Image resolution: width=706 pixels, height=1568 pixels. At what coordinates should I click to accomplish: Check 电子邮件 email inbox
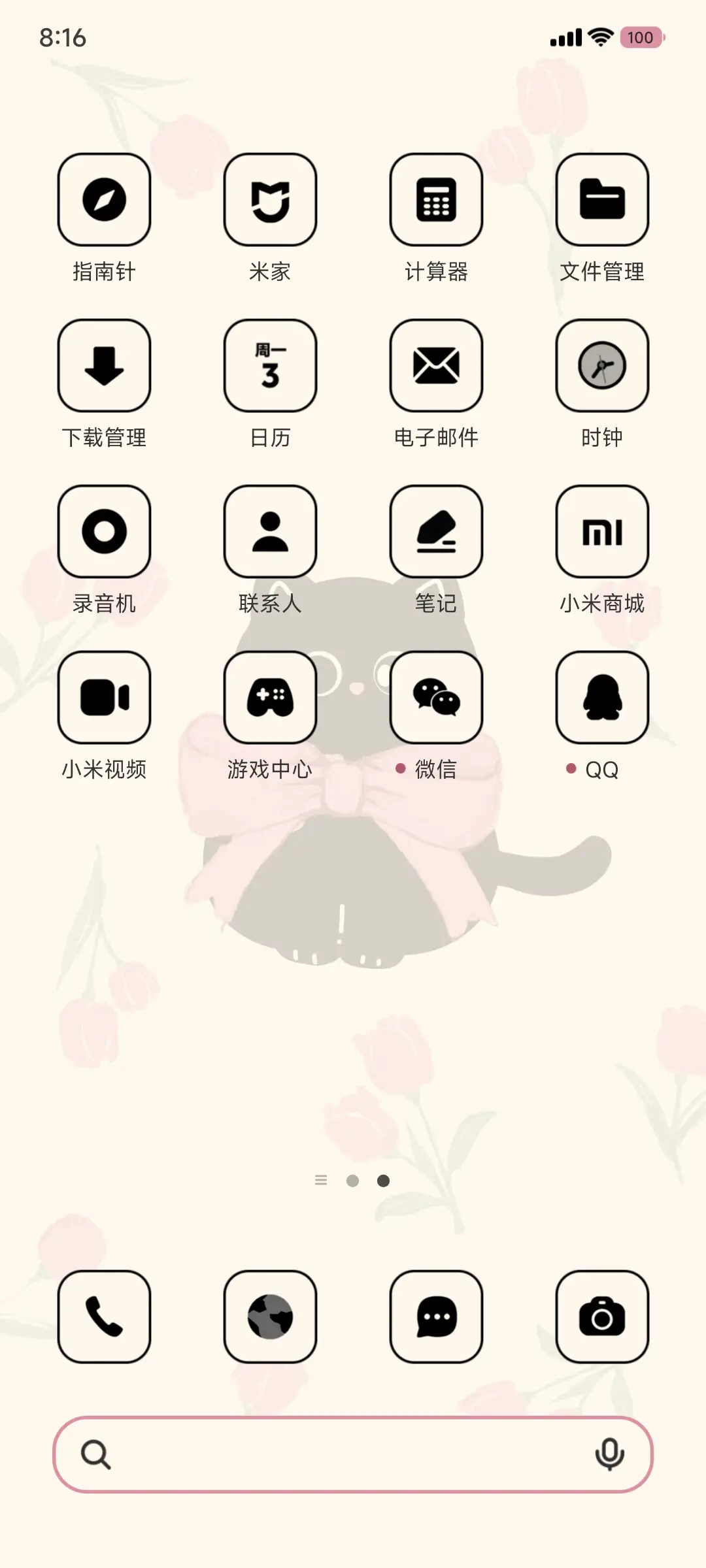(x=436, y=366)
